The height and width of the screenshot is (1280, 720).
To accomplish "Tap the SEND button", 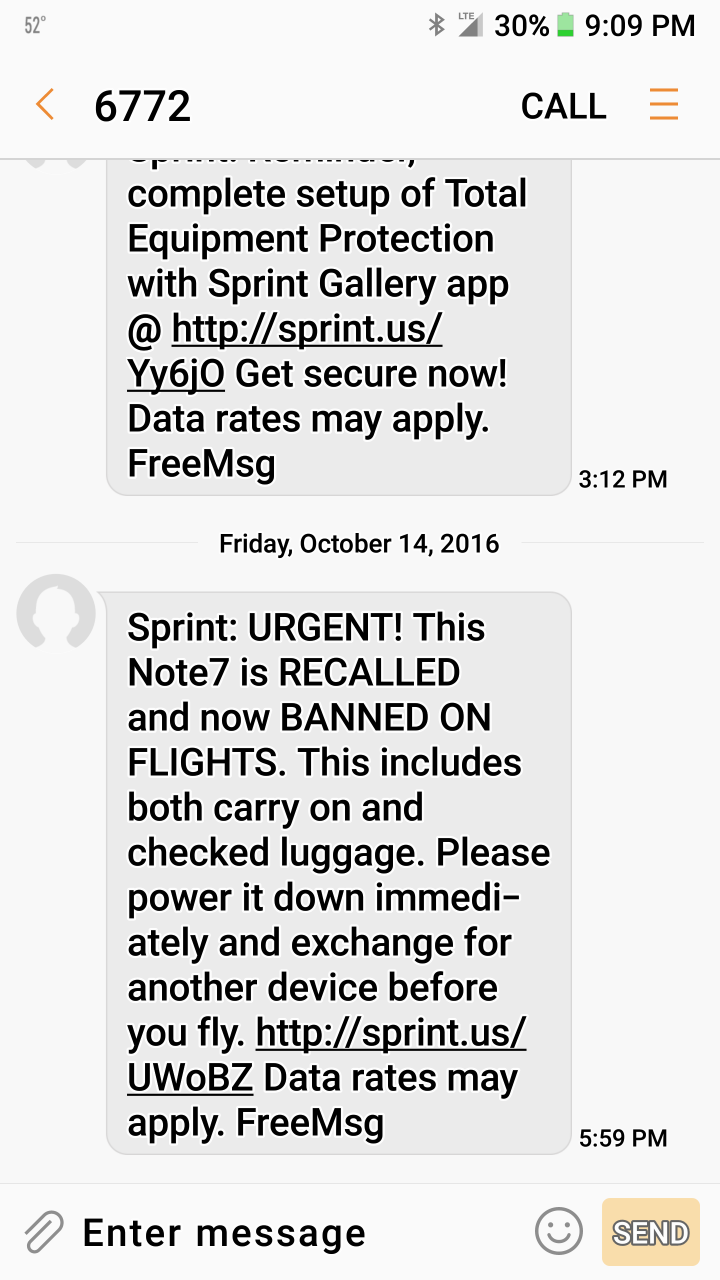I will point(650,1232).
